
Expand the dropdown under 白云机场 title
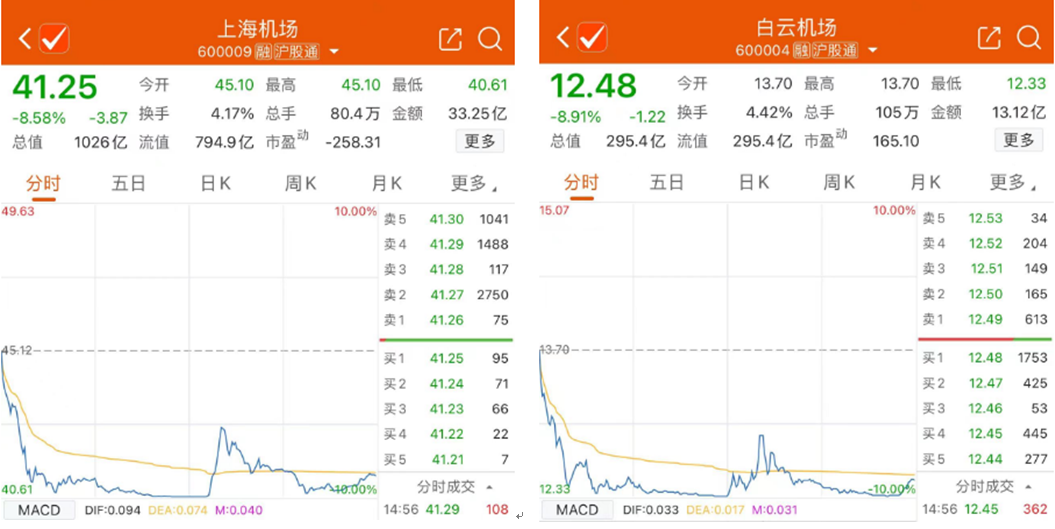pyautogui.click(x=872, y=51)
